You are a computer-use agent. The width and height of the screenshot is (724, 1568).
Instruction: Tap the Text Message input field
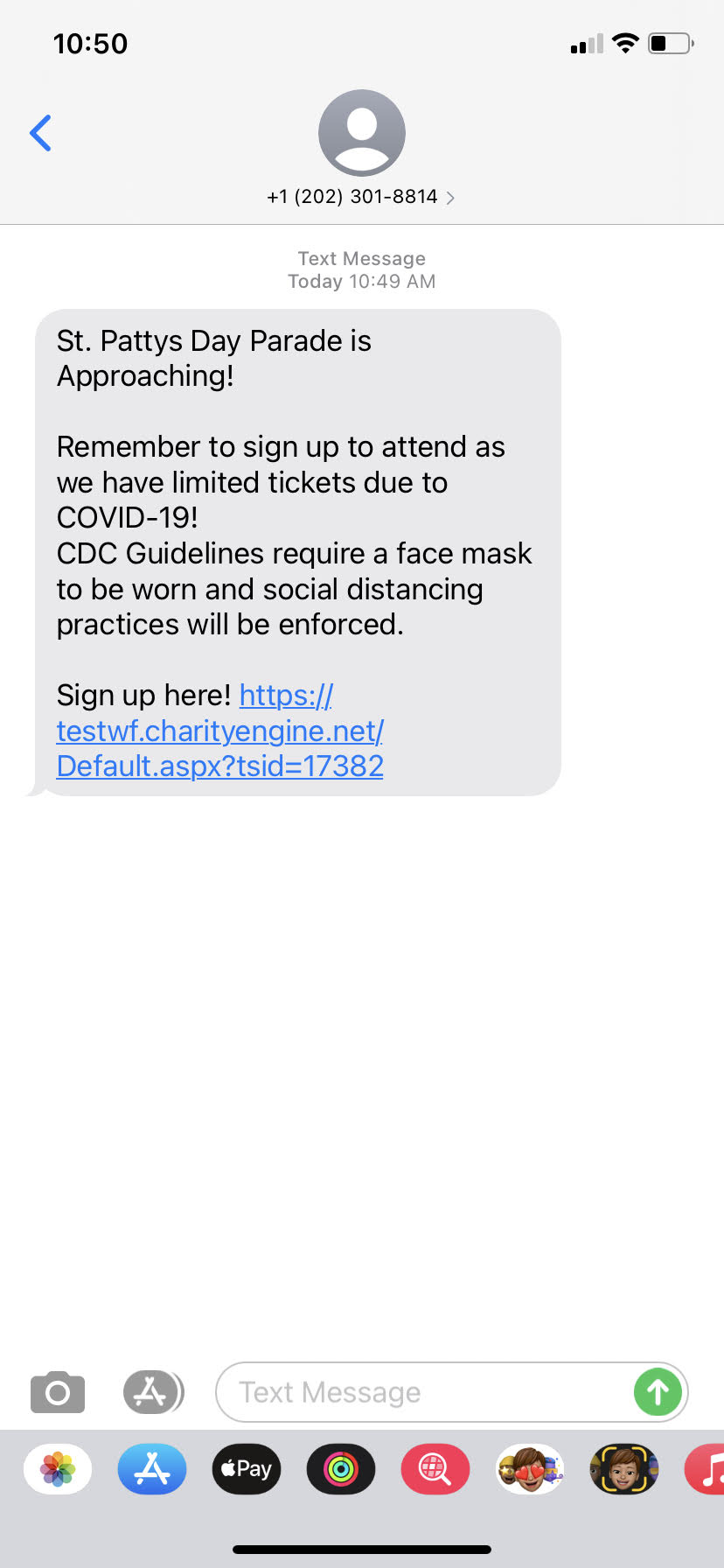click(x=424, y=1391)
